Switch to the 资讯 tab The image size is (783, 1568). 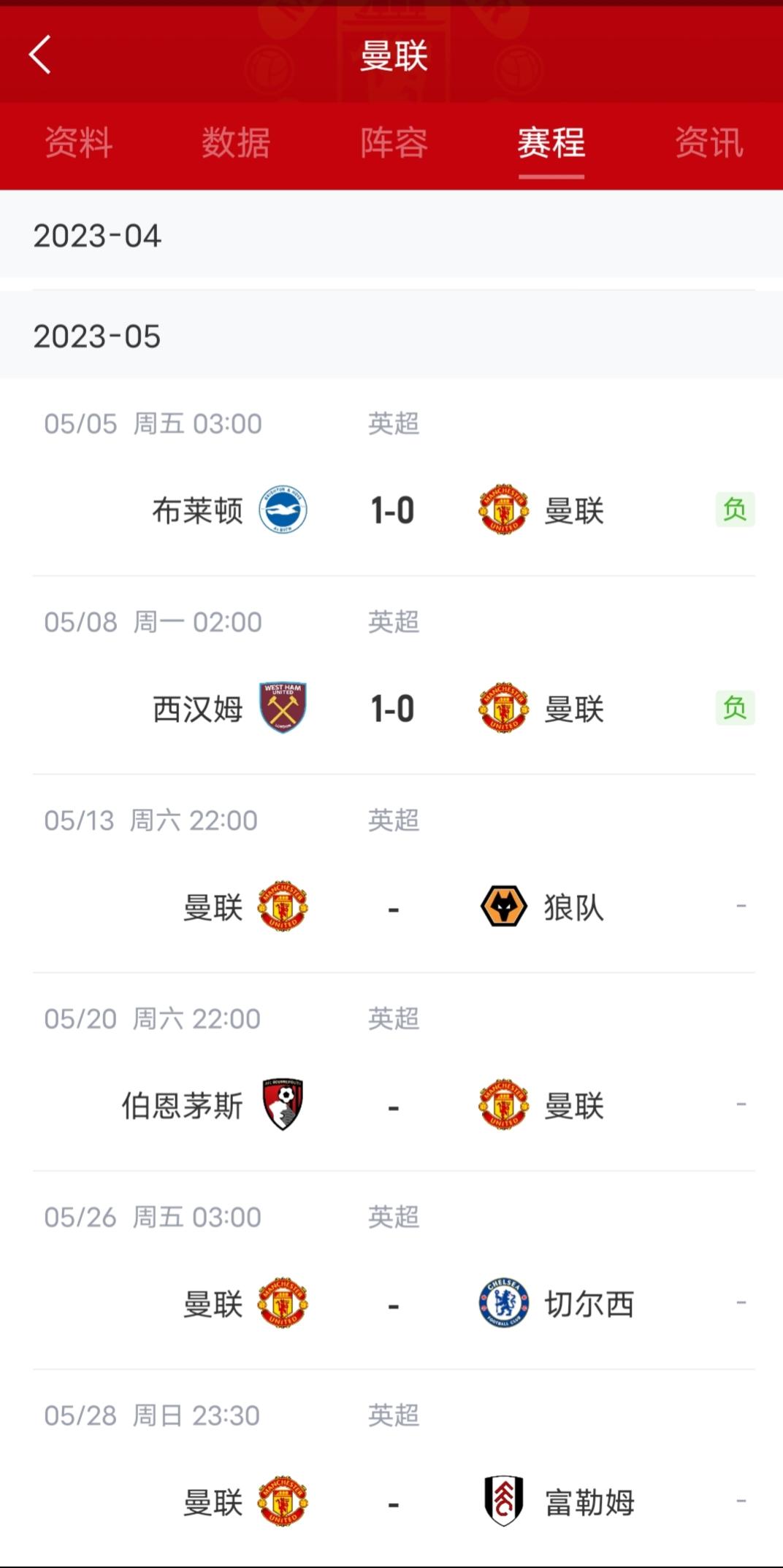pyautogui.click(x=708, y=142)
